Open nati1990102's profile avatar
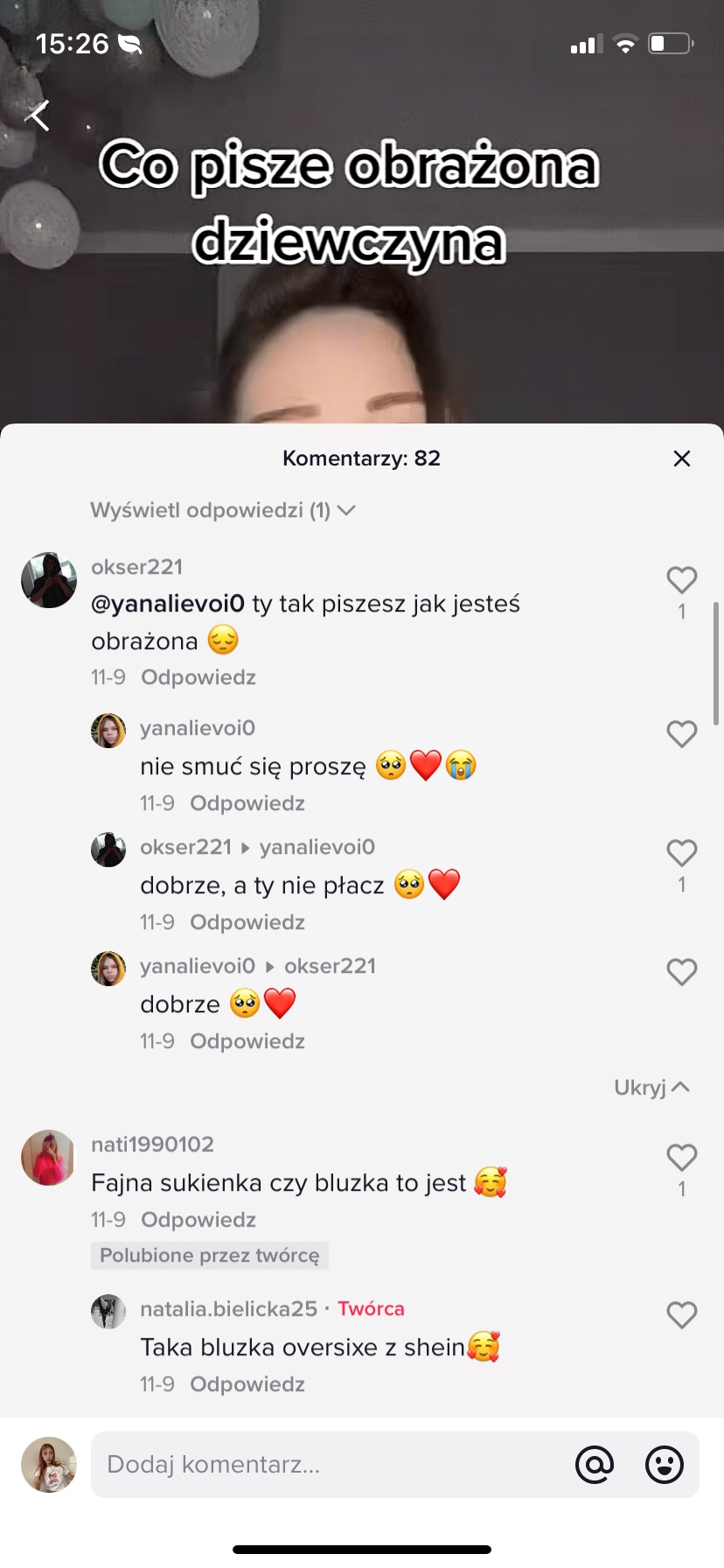The width and height of the screenshot is (724, 1568). 49,1158
